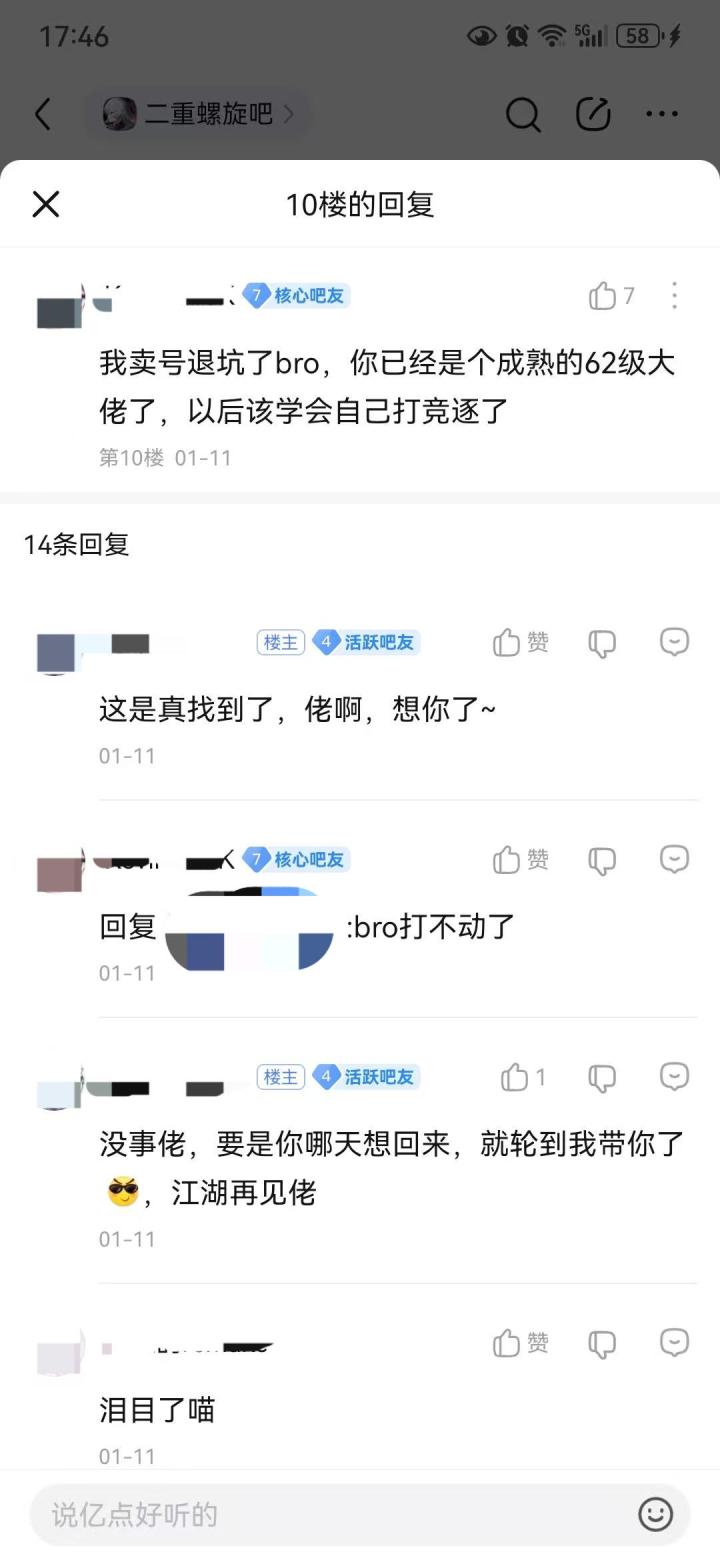Screen dimensions: 720x1560
Task: Open comment bubble on 核心吧友's reply
Action: (674, 860)
